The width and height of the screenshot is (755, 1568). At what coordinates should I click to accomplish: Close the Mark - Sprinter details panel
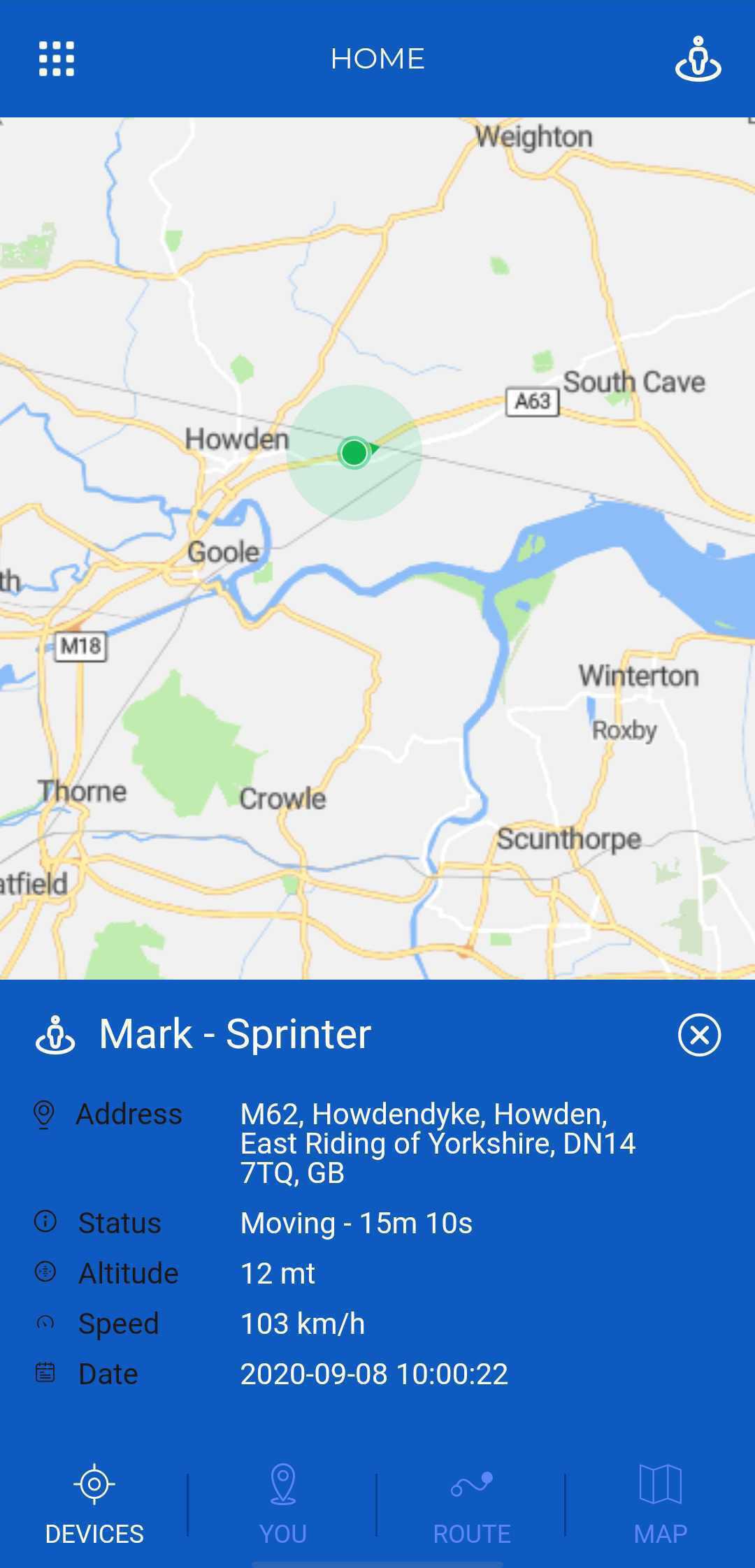pos(699,1035)
